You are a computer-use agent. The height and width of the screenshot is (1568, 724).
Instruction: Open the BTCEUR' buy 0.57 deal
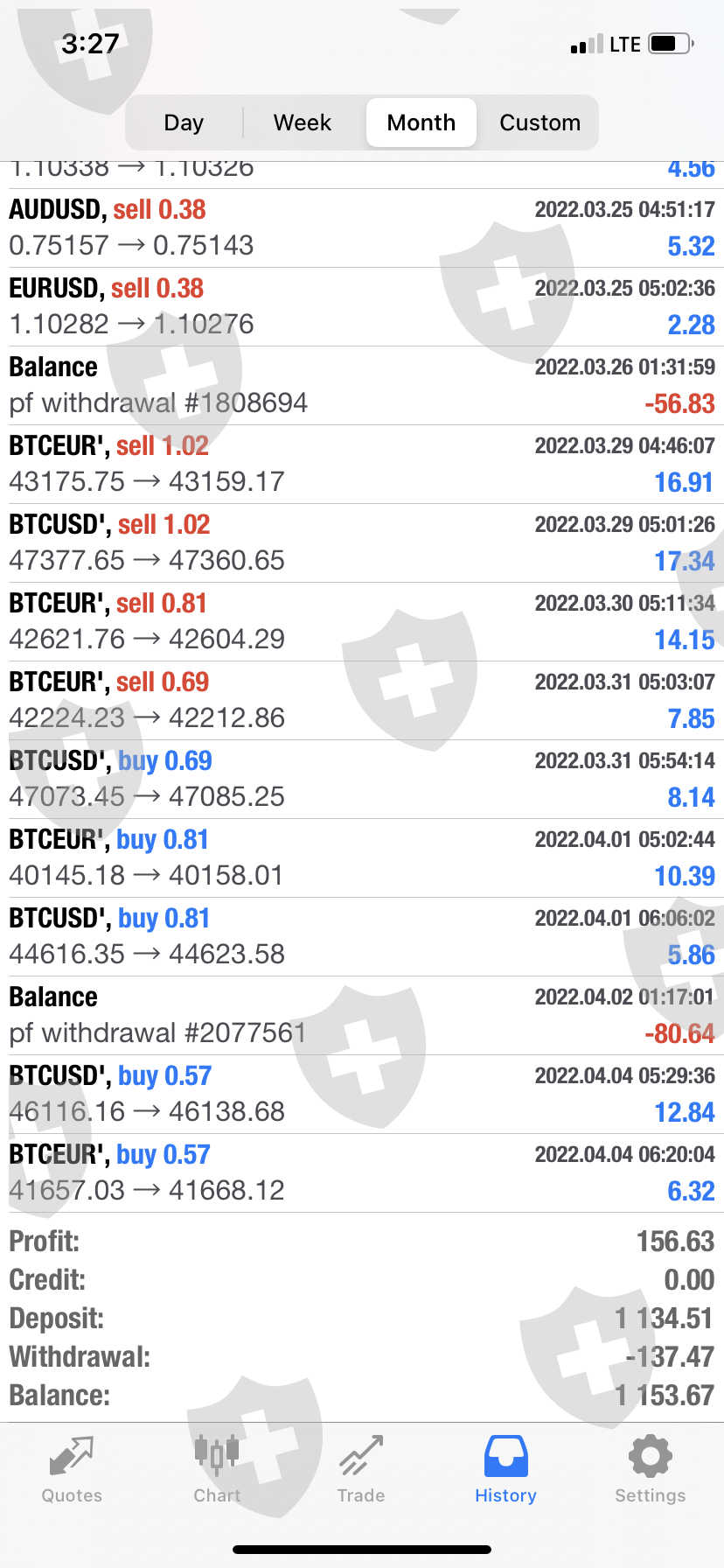[x=362, y=1172]
